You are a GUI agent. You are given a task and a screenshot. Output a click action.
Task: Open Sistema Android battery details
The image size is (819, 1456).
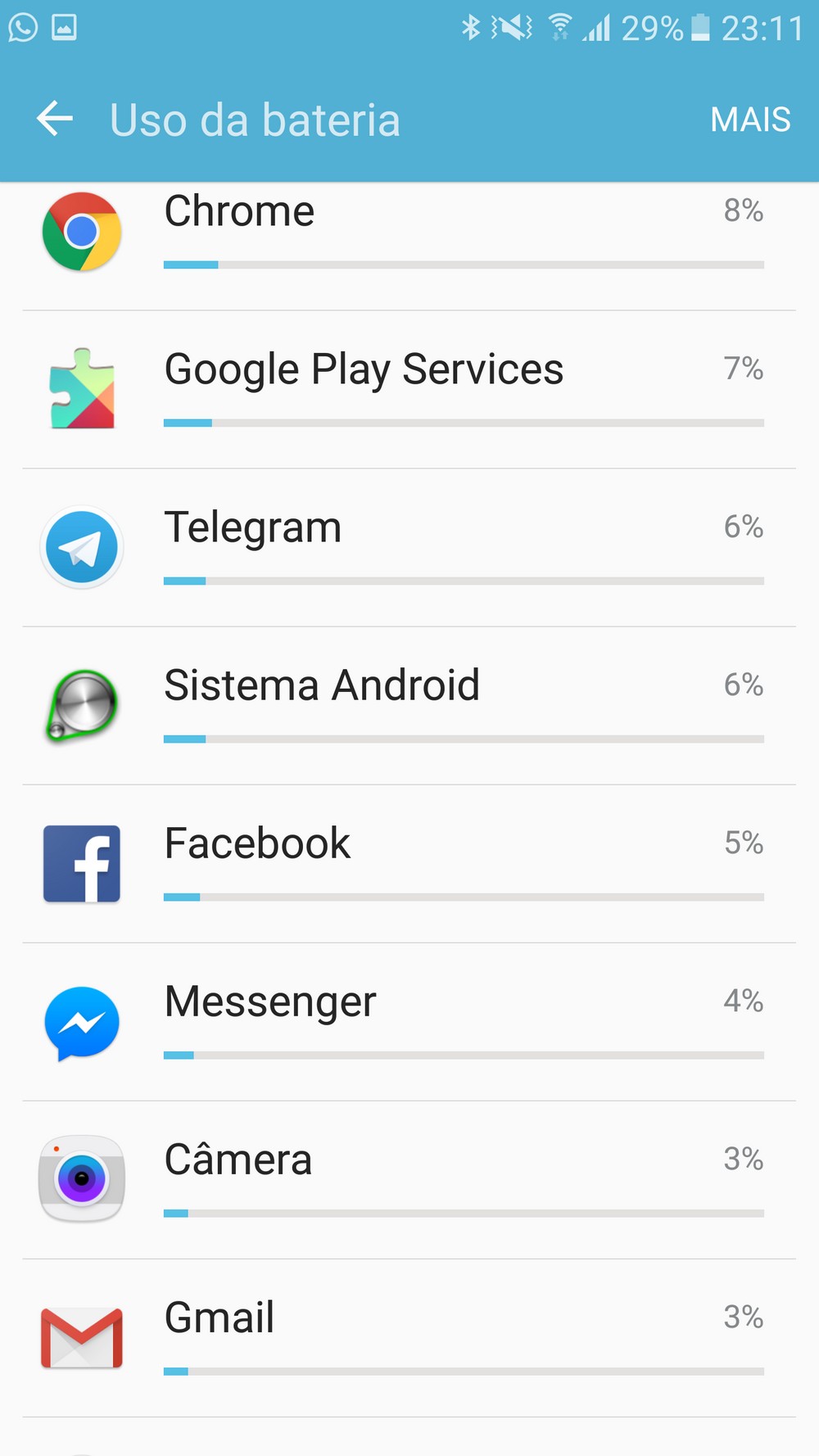[409, 705]
